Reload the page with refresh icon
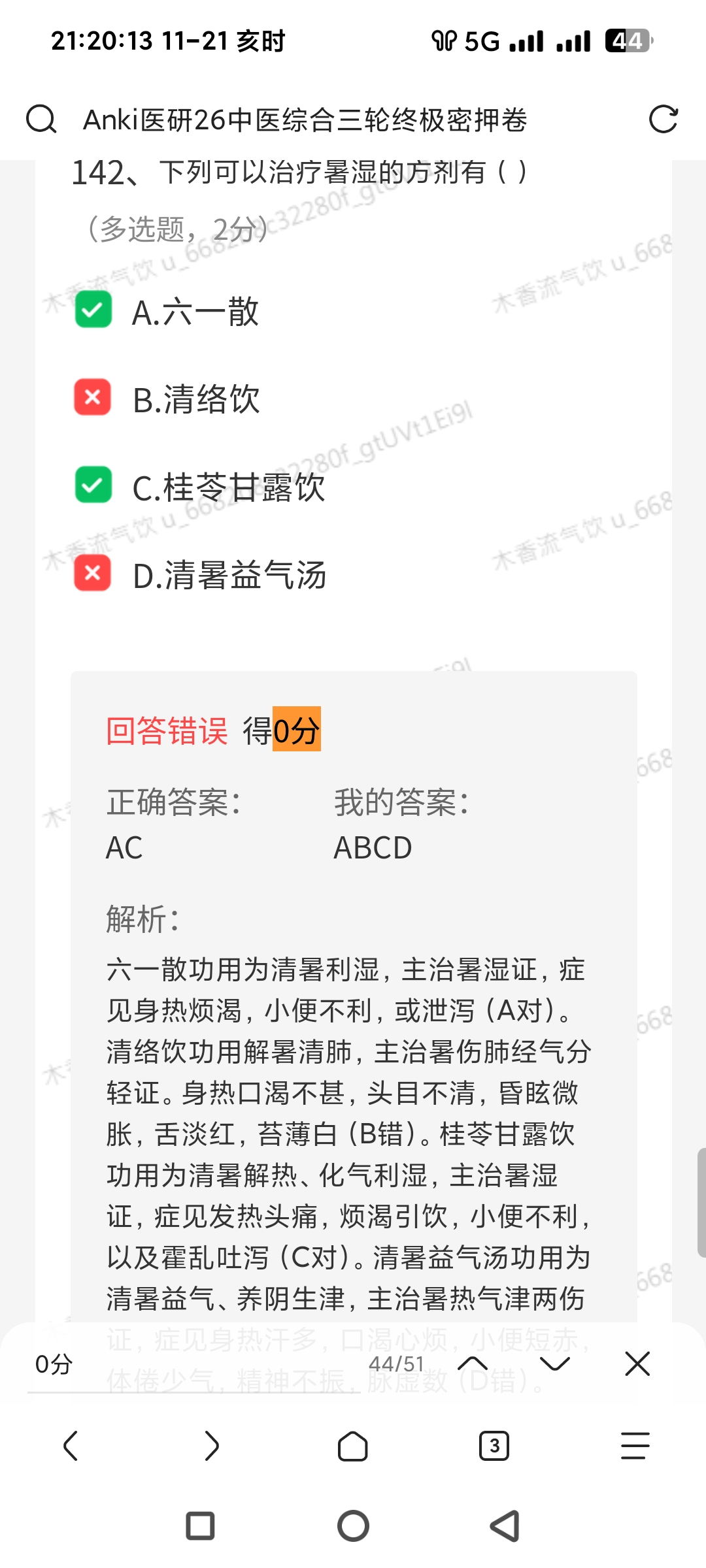This screenshot has width=706, height=1568. 663,120
